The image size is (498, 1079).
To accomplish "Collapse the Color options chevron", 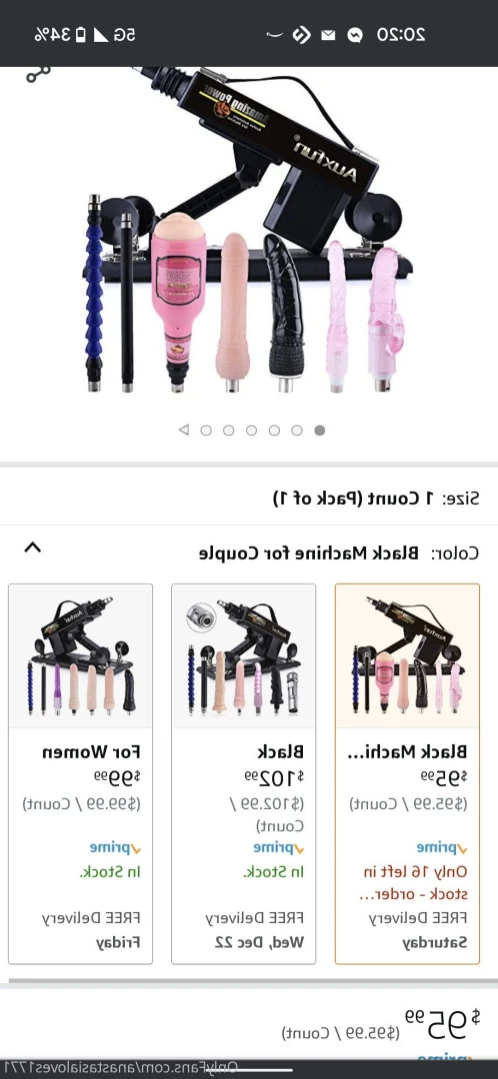I will tap(32, 548).
